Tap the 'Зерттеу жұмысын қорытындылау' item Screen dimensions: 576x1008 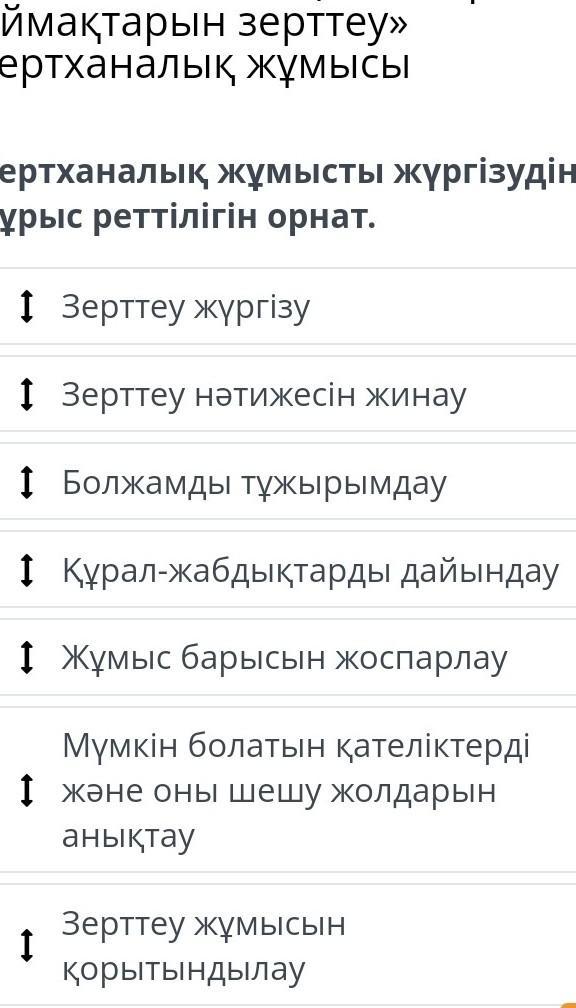287,946
